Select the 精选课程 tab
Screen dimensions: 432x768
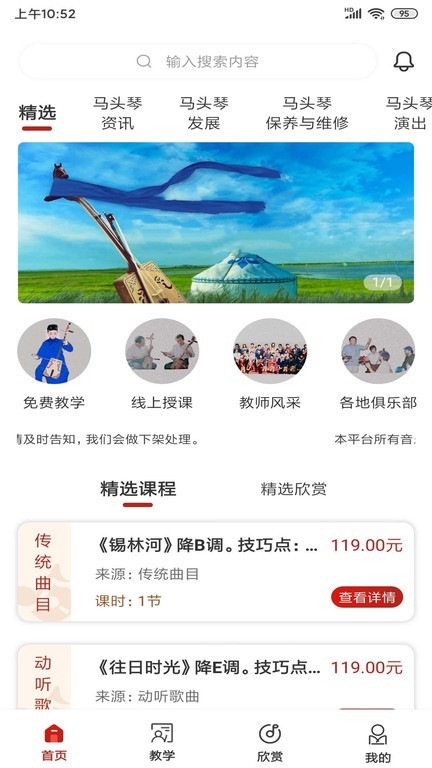coord(138,489)
